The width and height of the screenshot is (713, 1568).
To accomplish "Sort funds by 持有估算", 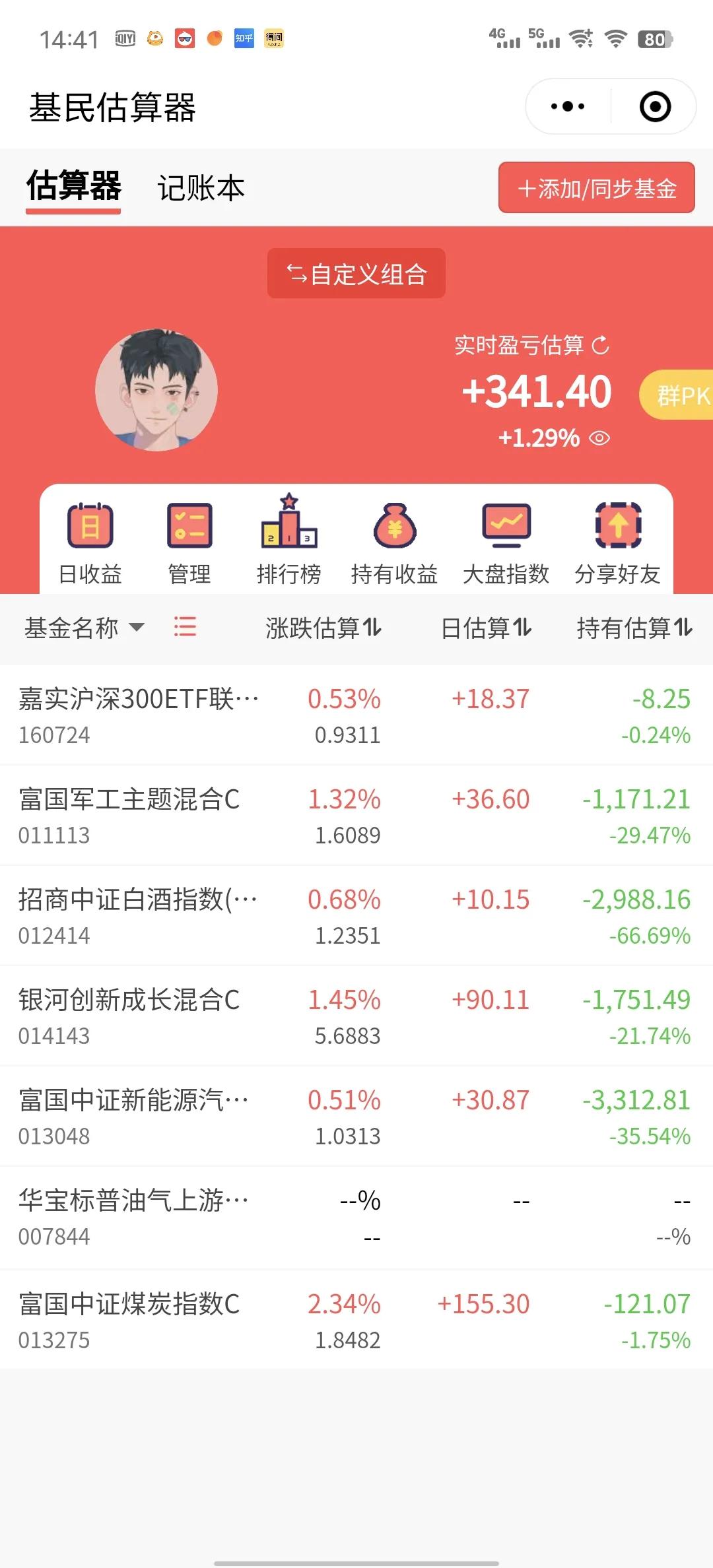I will coord(634,628).
